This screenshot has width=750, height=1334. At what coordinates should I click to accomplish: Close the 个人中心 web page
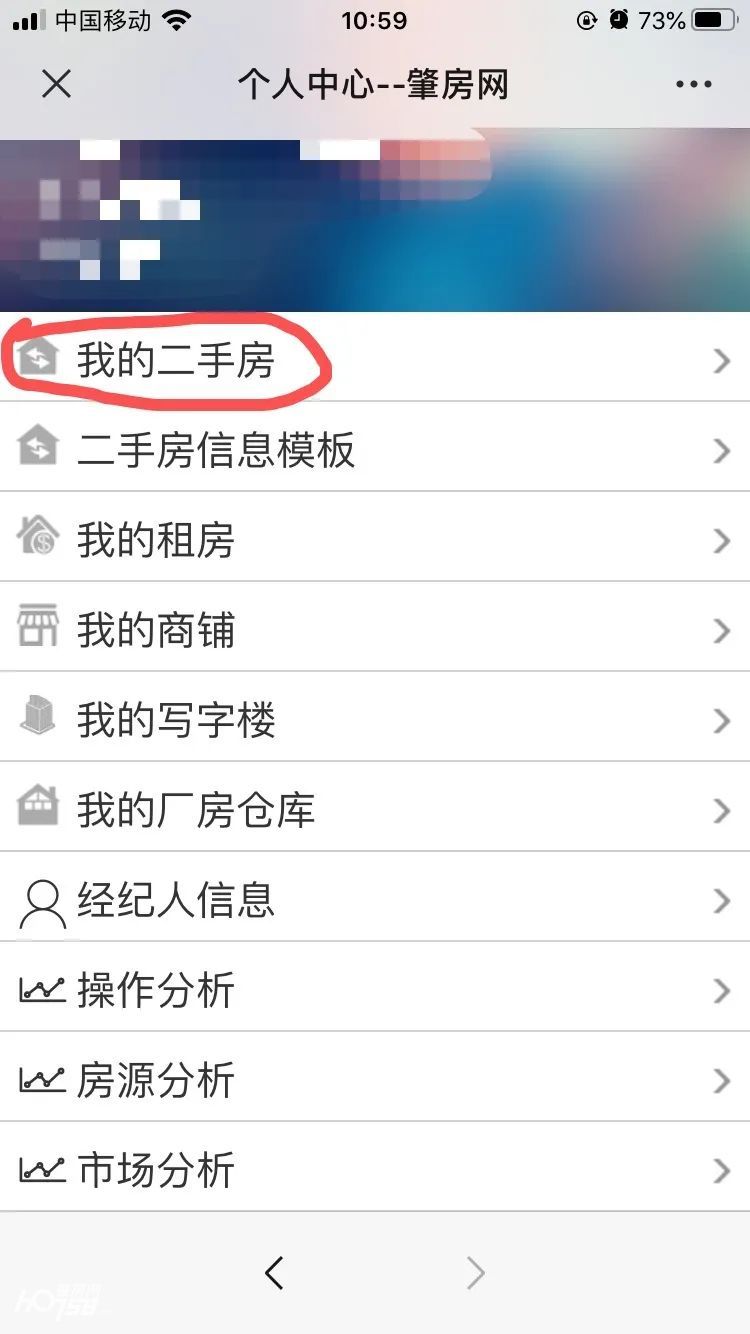click(57, 84)
